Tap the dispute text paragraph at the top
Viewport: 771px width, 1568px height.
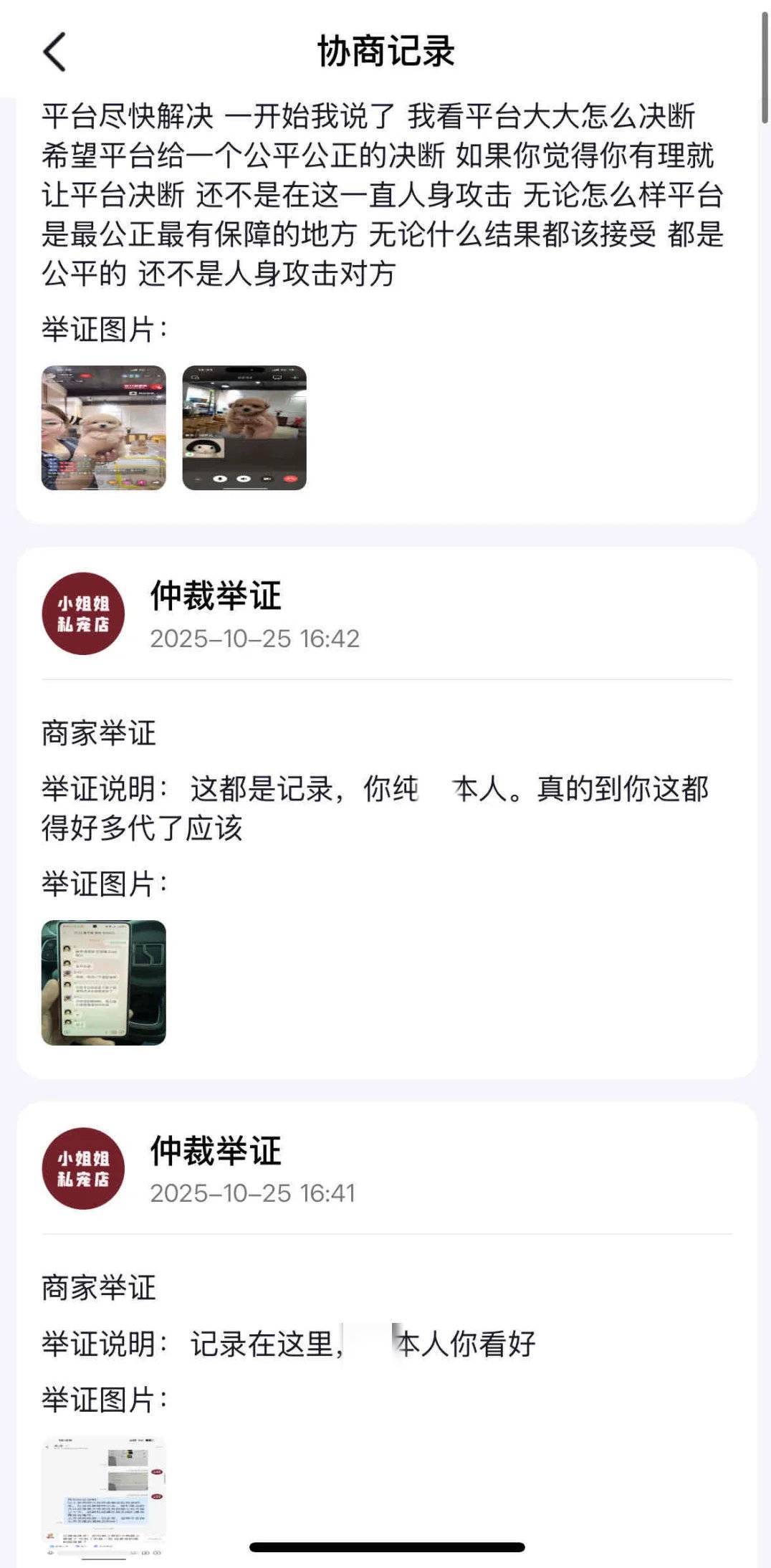(x=380, y=193)
